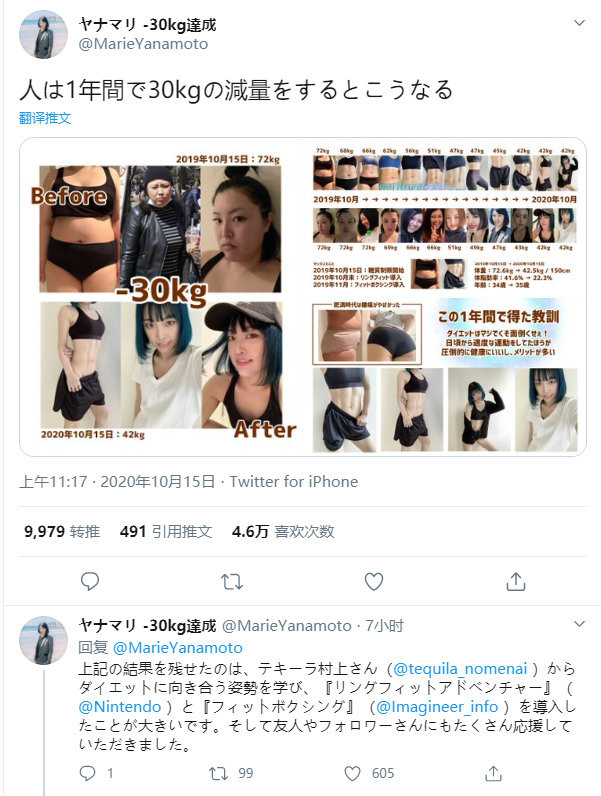Reply to the main tweet
Viewport: 601px width, 796px height.
click(89, 581)
